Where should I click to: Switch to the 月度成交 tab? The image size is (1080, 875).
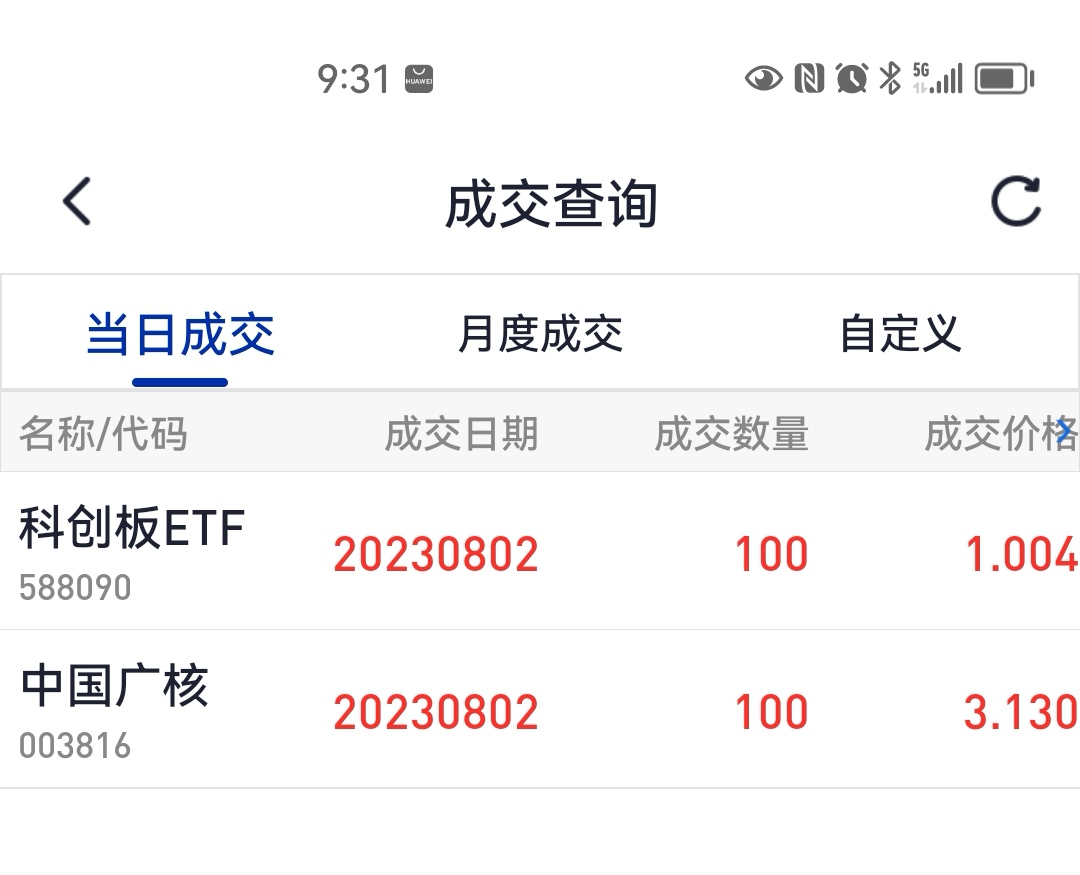[540, 335]
